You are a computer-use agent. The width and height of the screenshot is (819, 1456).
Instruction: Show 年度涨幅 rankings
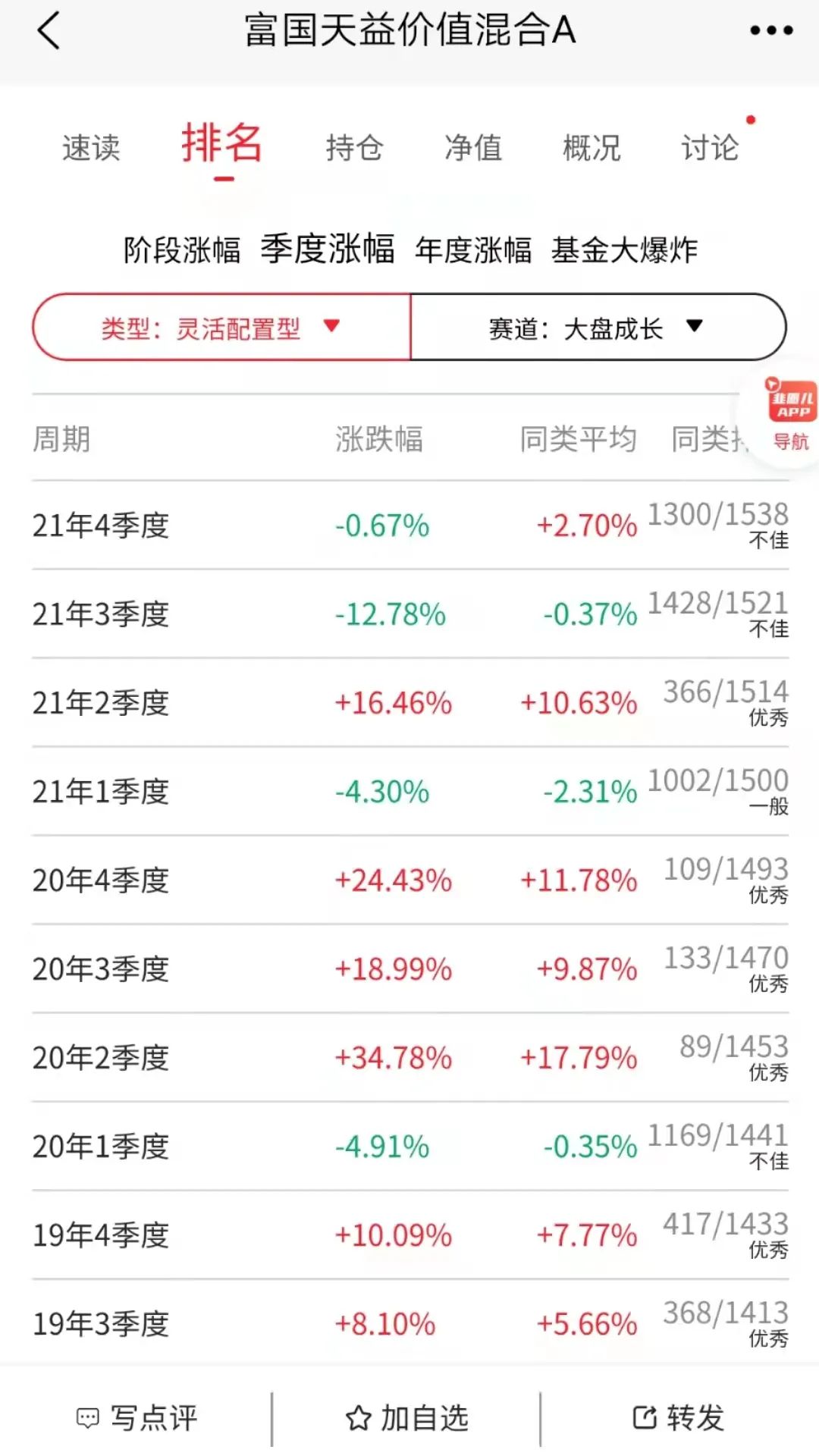point(473,249)
